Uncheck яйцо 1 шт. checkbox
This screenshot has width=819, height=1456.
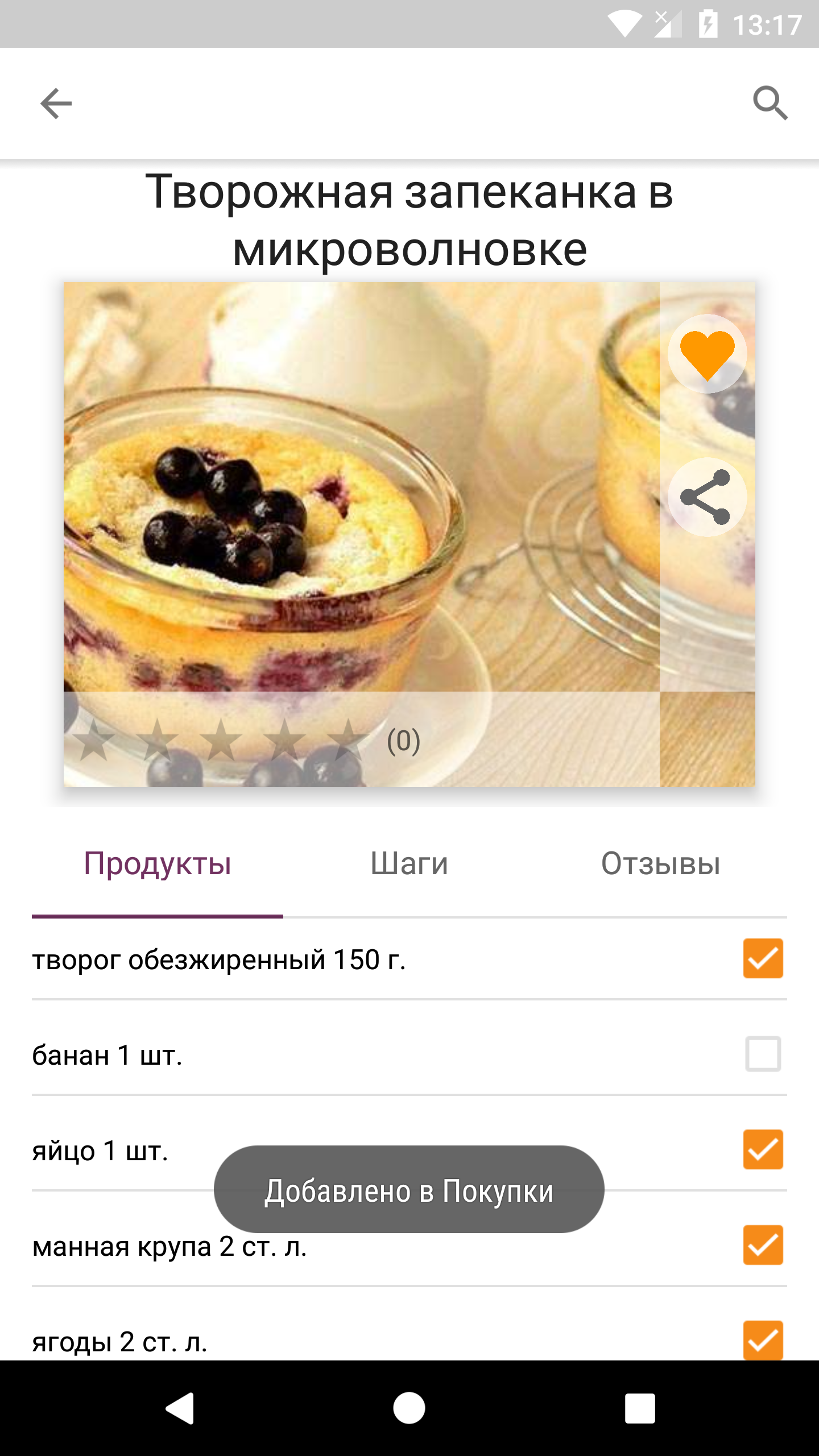pos(763,1149)
